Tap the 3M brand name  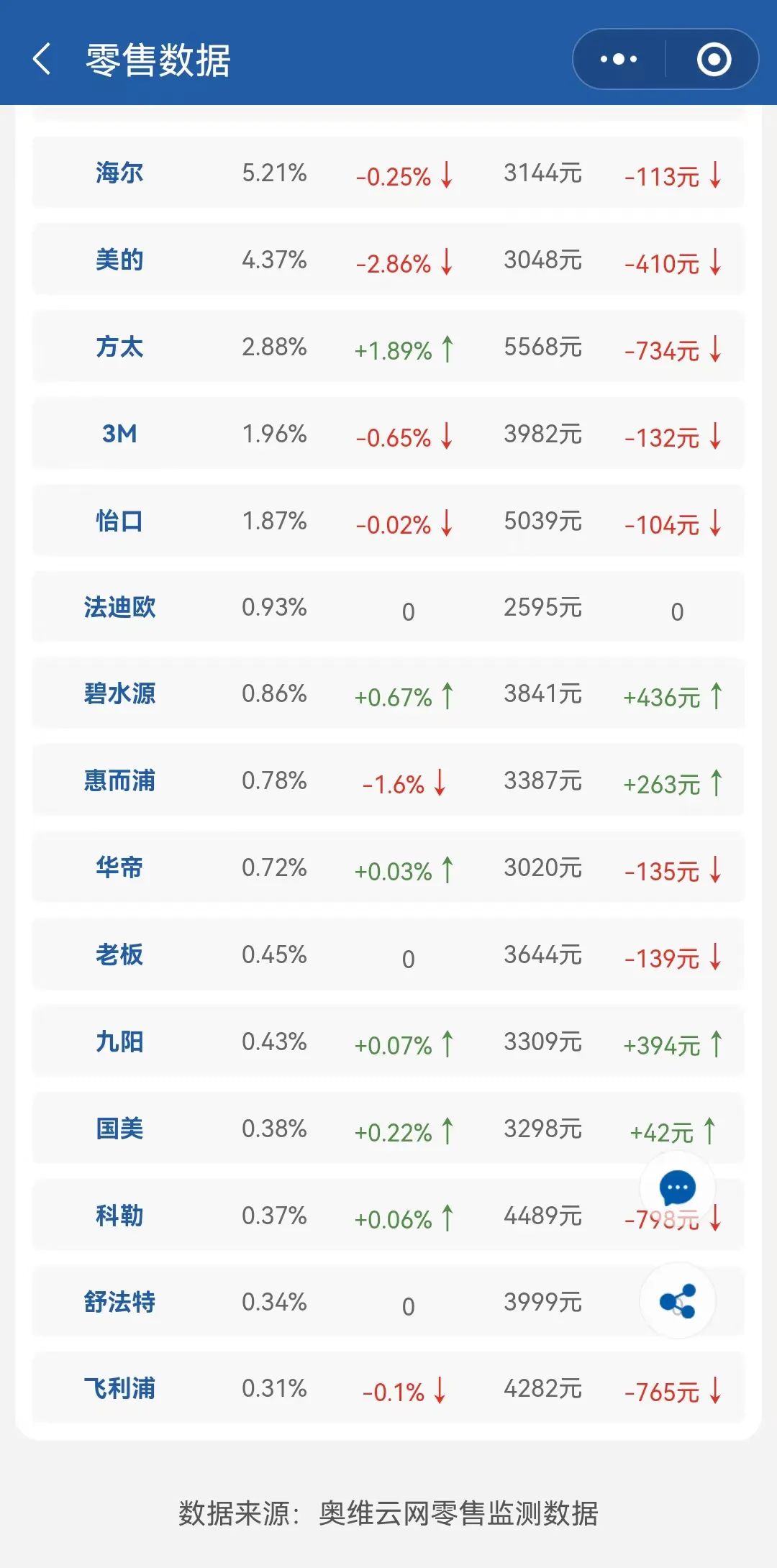[x=119, y=434]
